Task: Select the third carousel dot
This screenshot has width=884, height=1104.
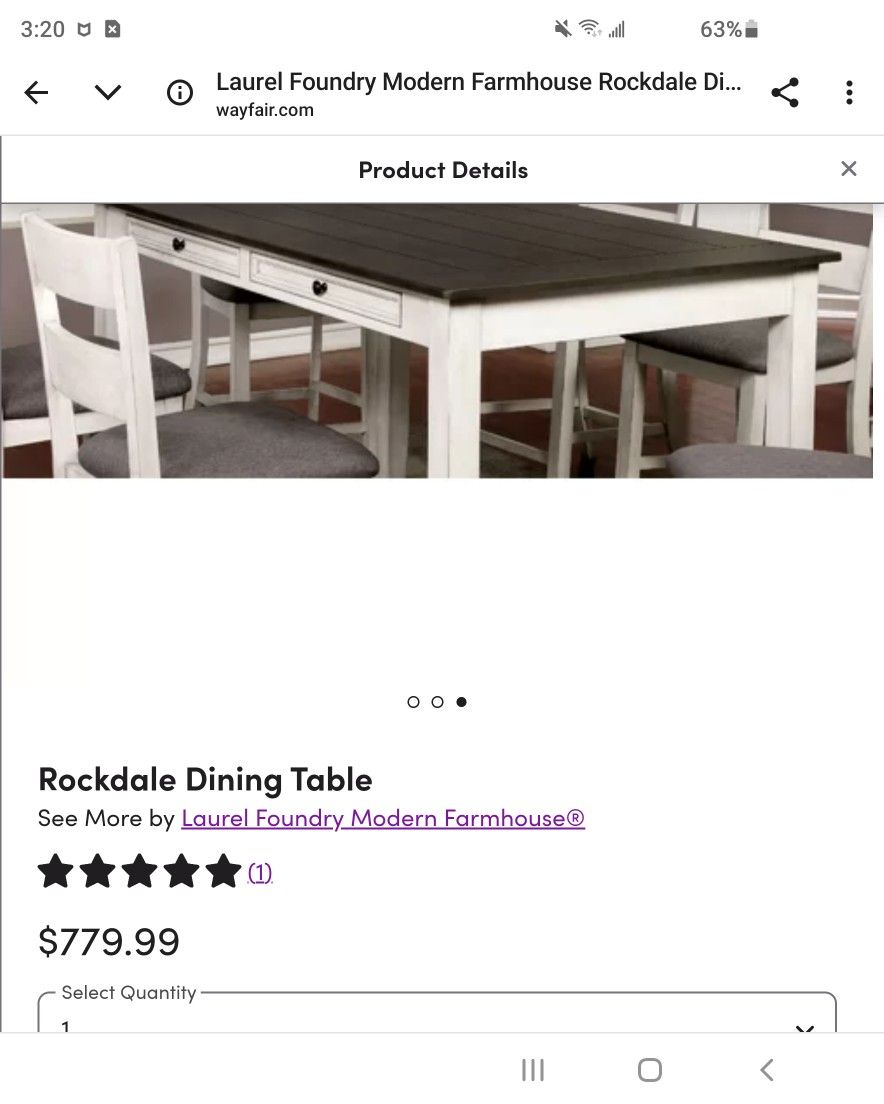Action: [461, 701]
